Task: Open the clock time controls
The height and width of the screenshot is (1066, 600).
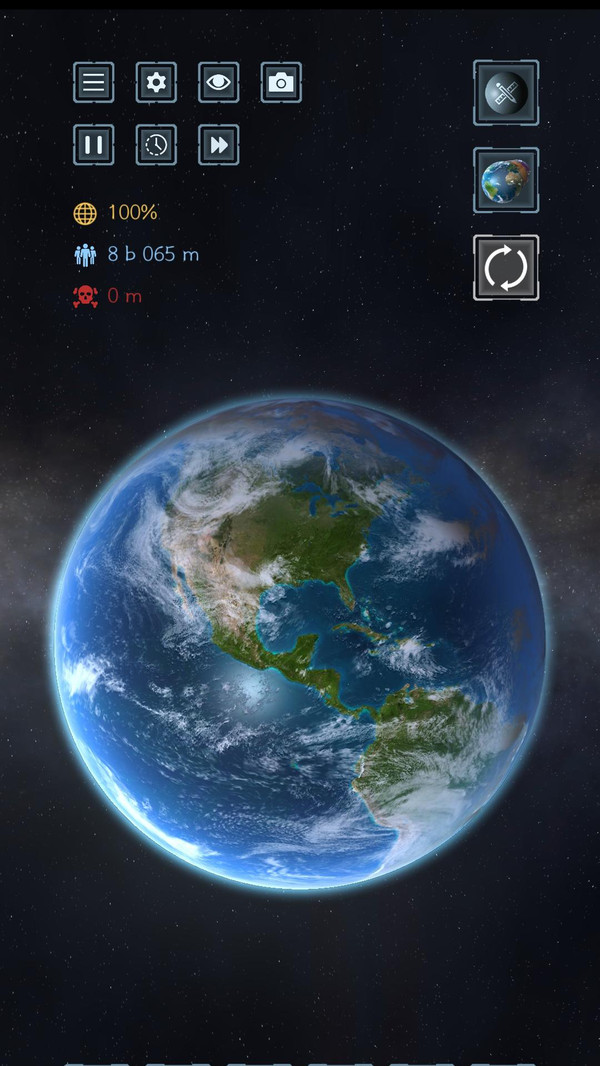Action: pos(156,145)
